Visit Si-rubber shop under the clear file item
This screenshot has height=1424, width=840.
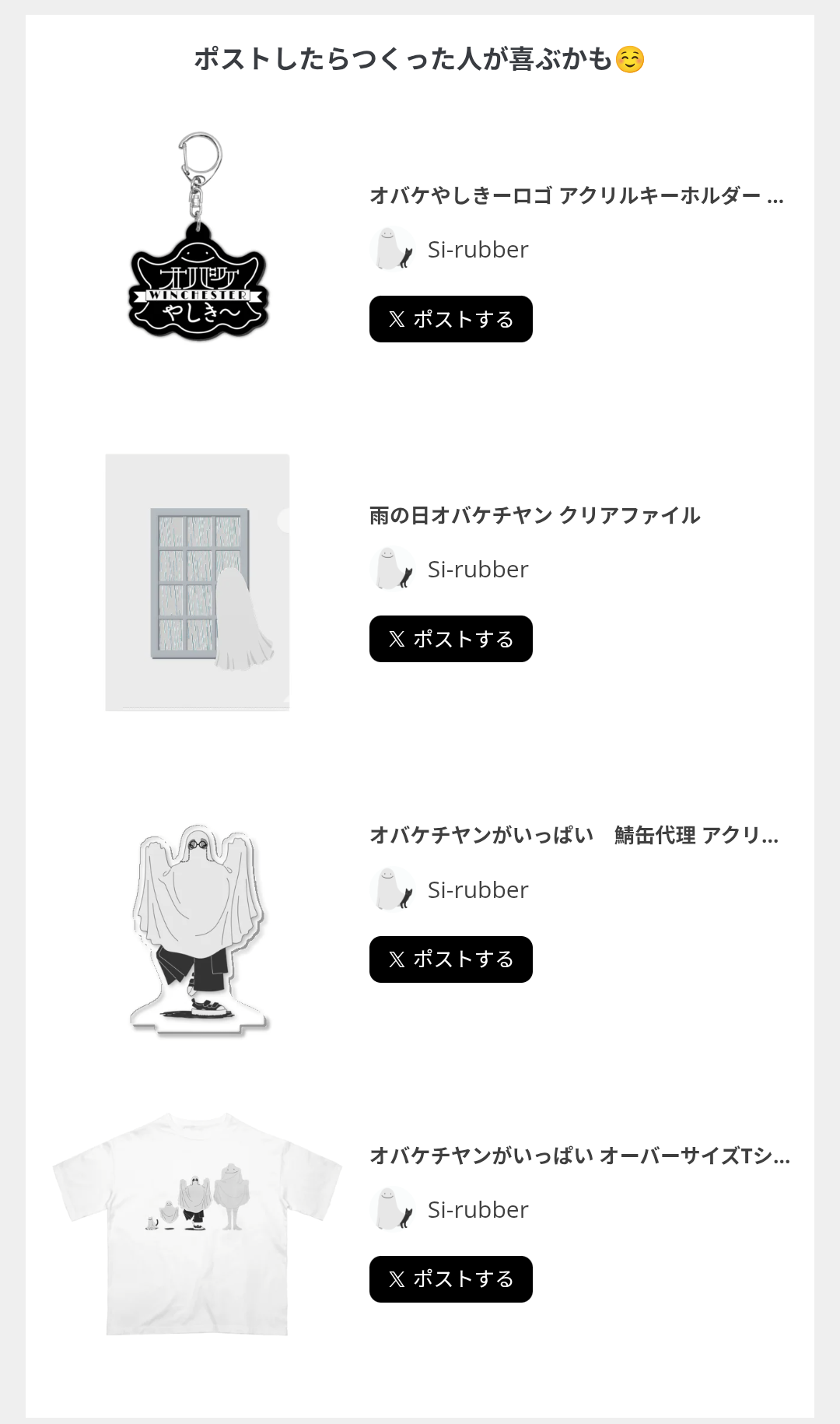tap(450, 569)
